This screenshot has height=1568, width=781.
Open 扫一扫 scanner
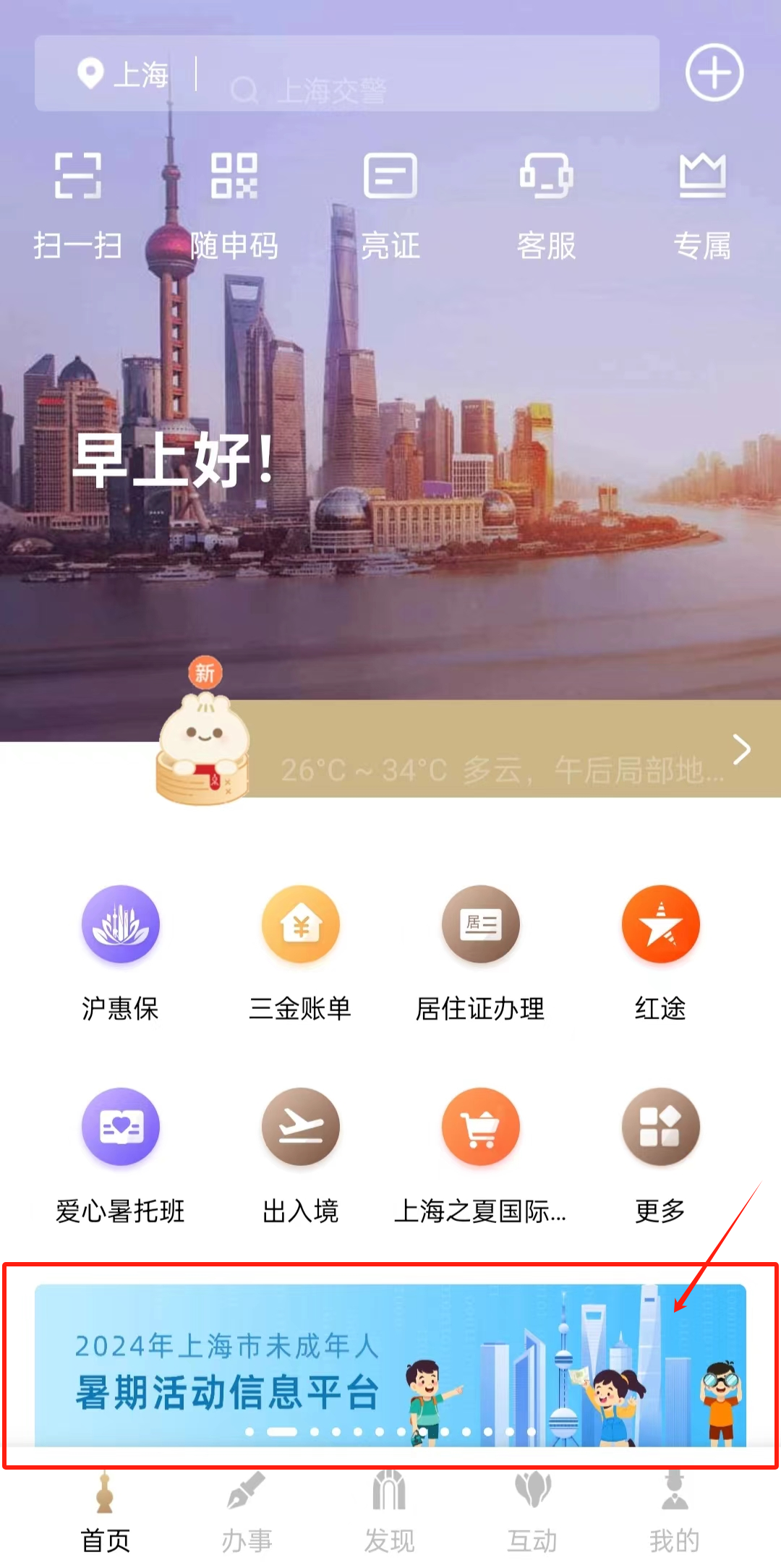coord(77,205)
